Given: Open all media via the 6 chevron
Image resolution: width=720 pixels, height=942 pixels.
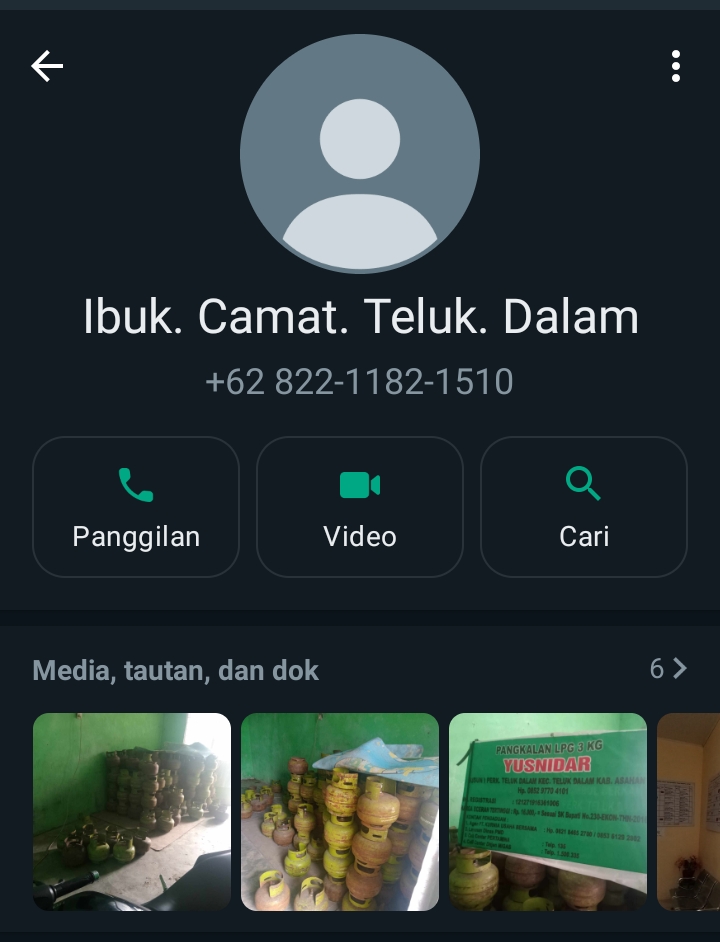Looking at the screenshot, I should [x=669, y=668].
